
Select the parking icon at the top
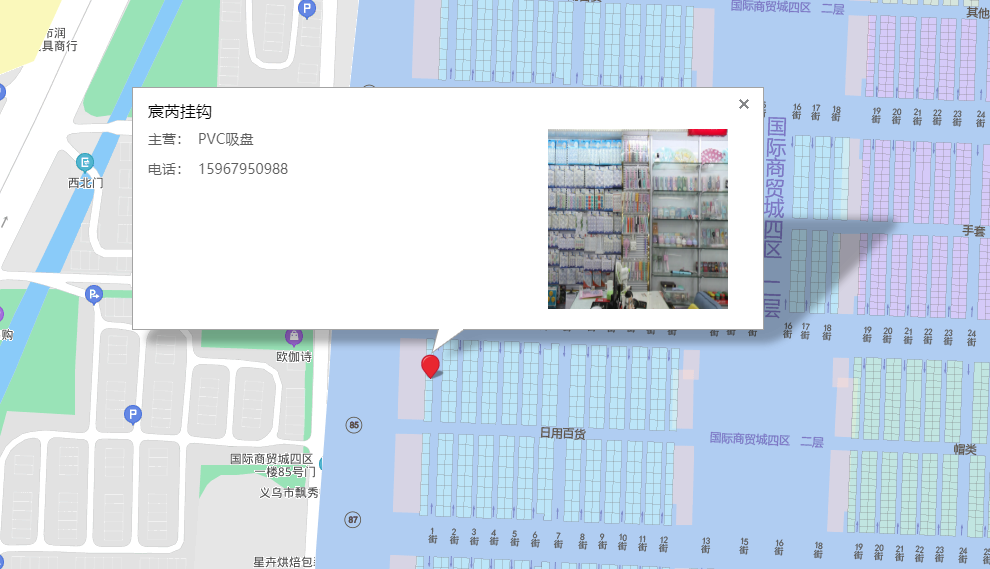(x=307, y=10)
